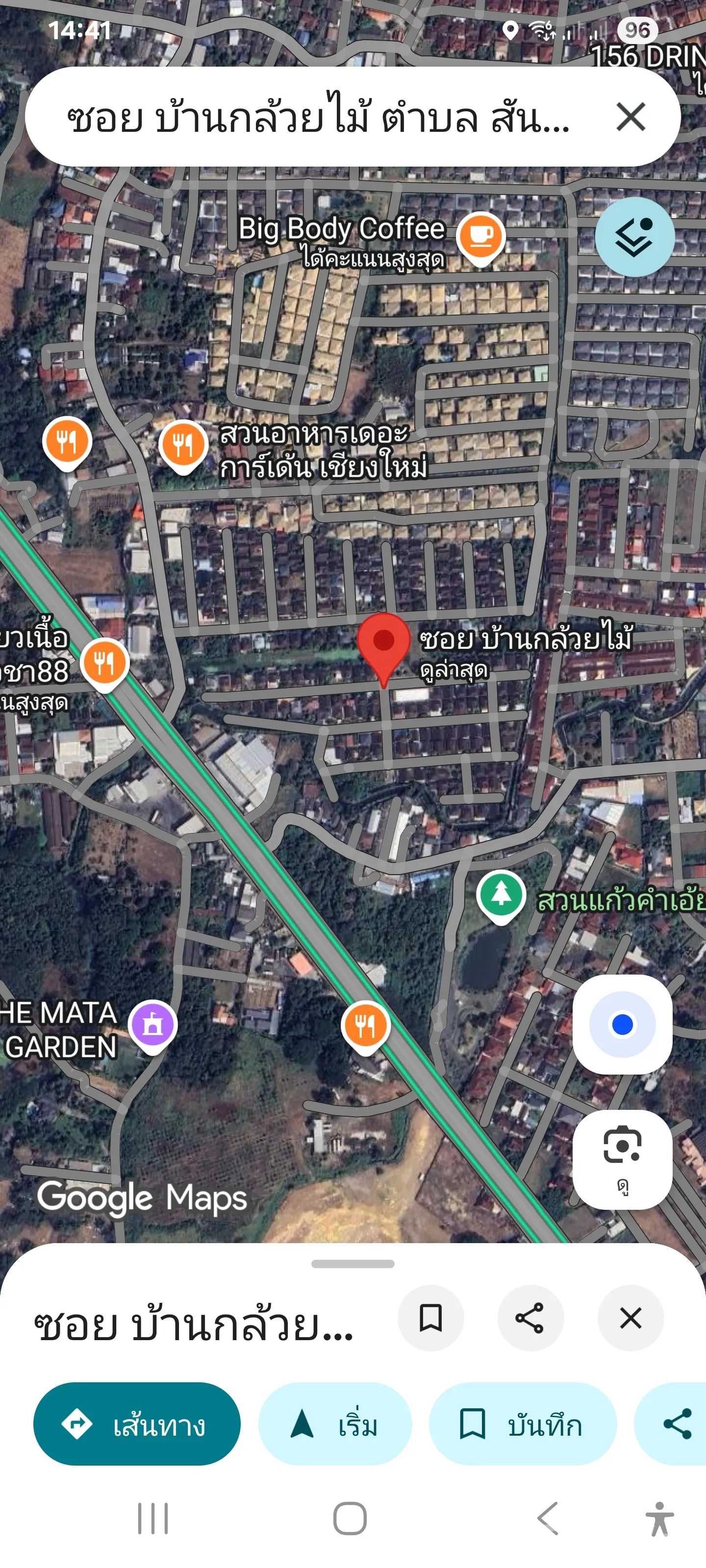
Task: Open recent apps from the navigation bar
Action: click(152, 1518)
